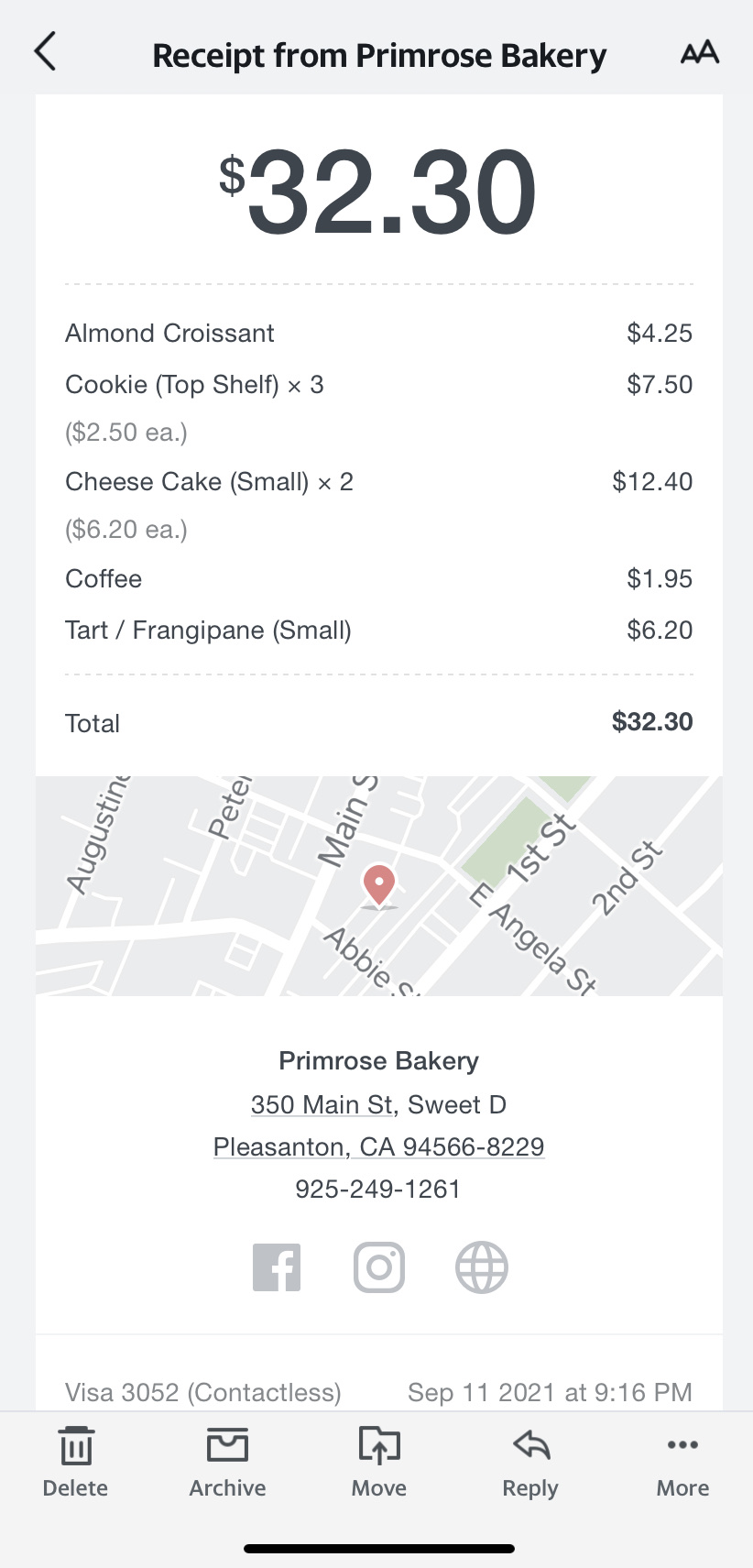This screenshot has width=753, height=1568.
Task: Open the More actions menu
Action: point(682,1463)
